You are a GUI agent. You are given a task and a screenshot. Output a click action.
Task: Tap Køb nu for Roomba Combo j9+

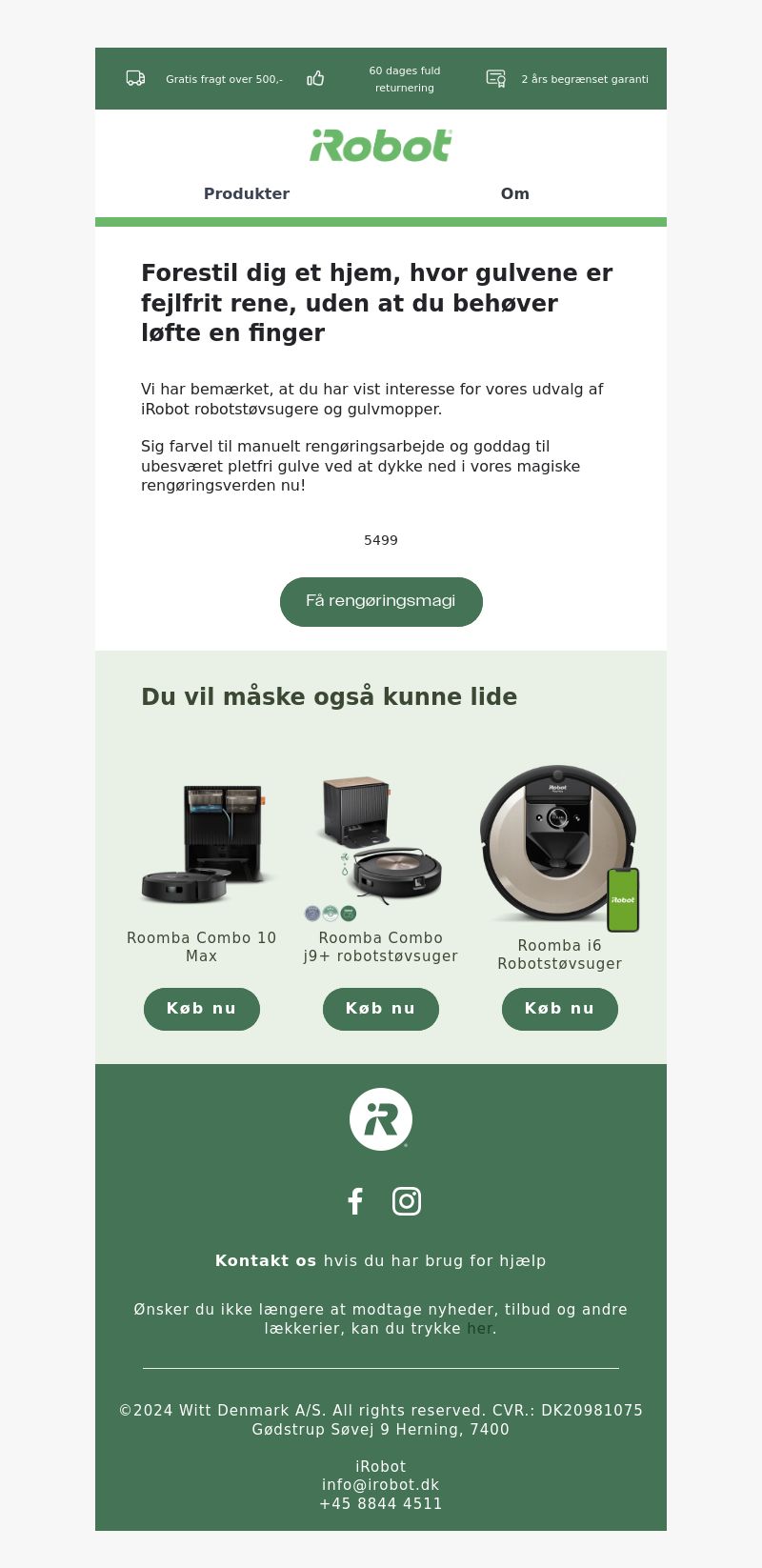pos(381,1009)
